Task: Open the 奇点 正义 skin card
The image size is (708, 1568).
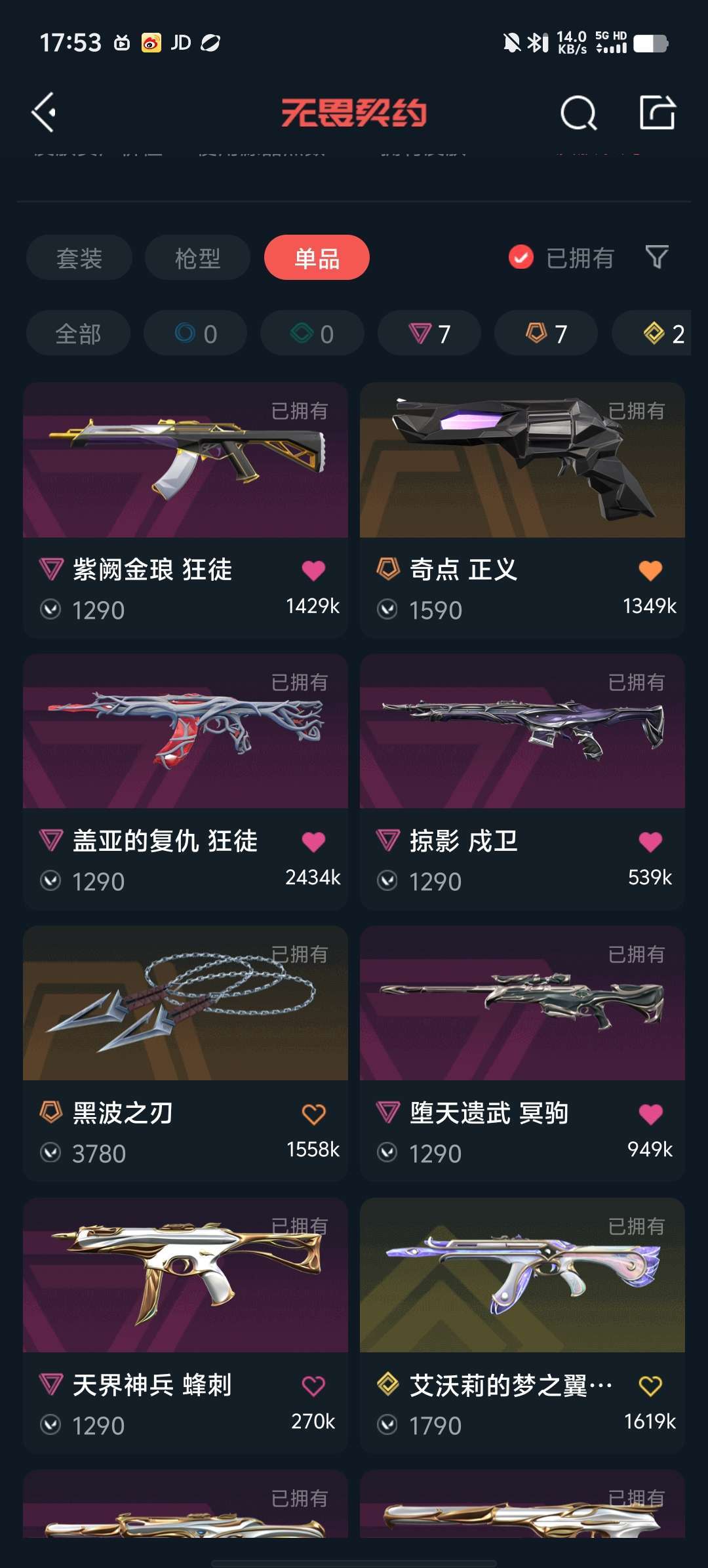Action: (x=522, y=510)
